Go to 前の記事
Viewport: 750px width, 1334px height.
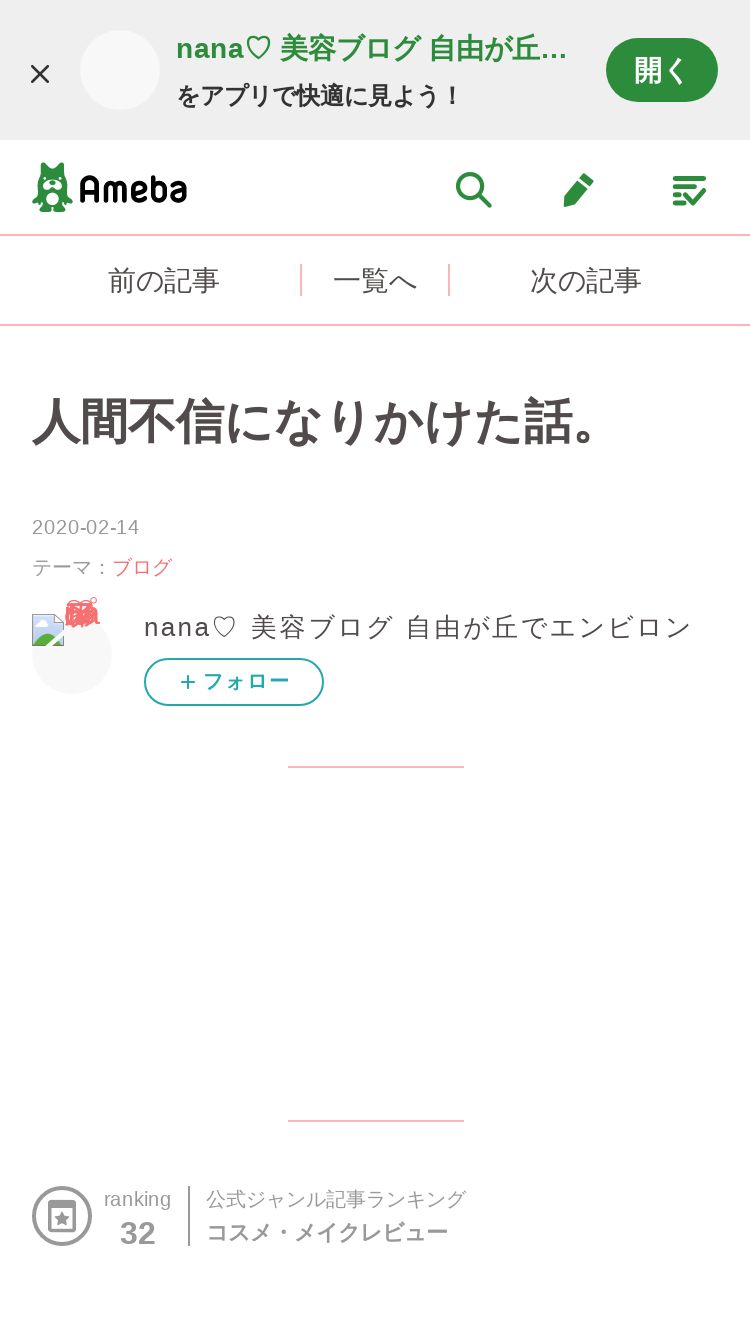click(x=164, y=281)
